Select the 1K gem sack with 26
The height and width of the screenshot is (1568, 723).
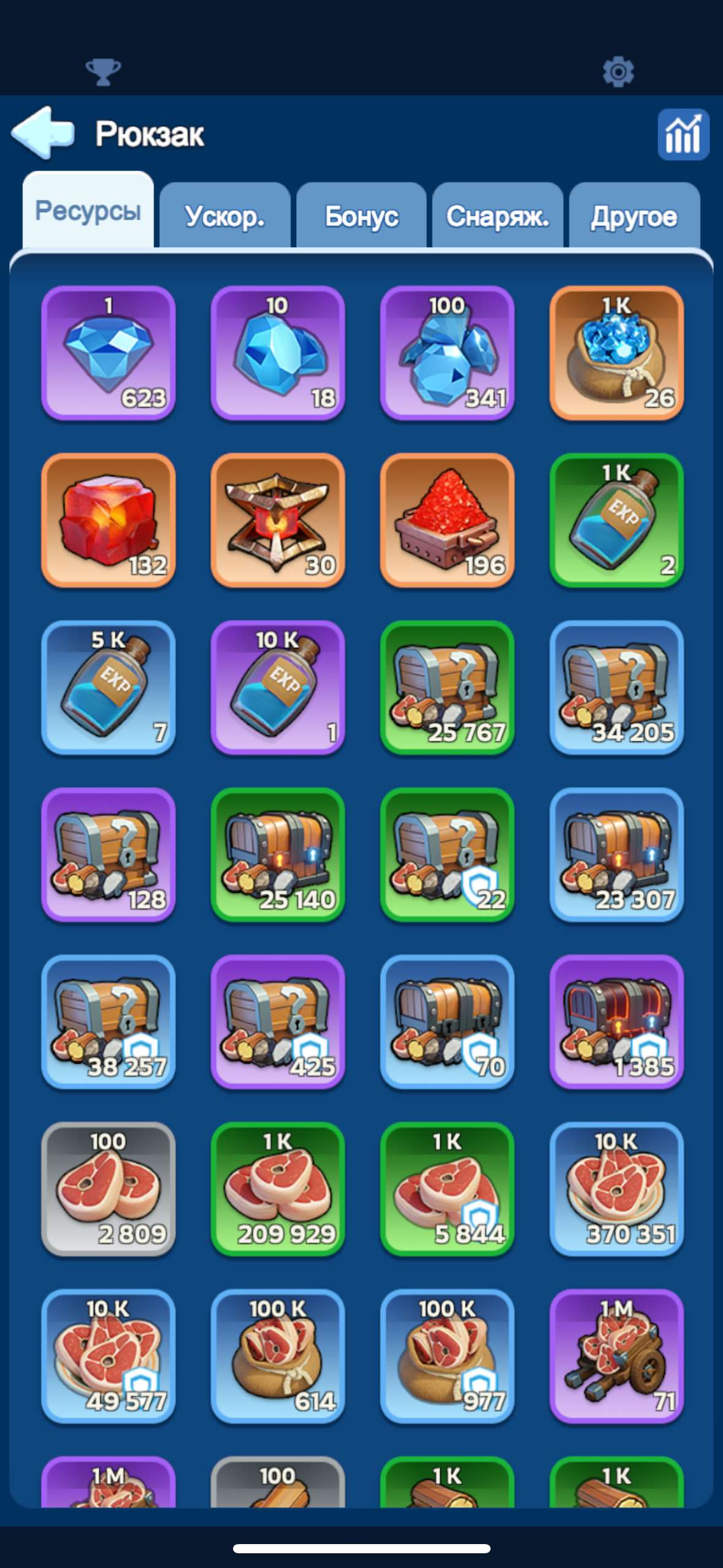[616, 353]
